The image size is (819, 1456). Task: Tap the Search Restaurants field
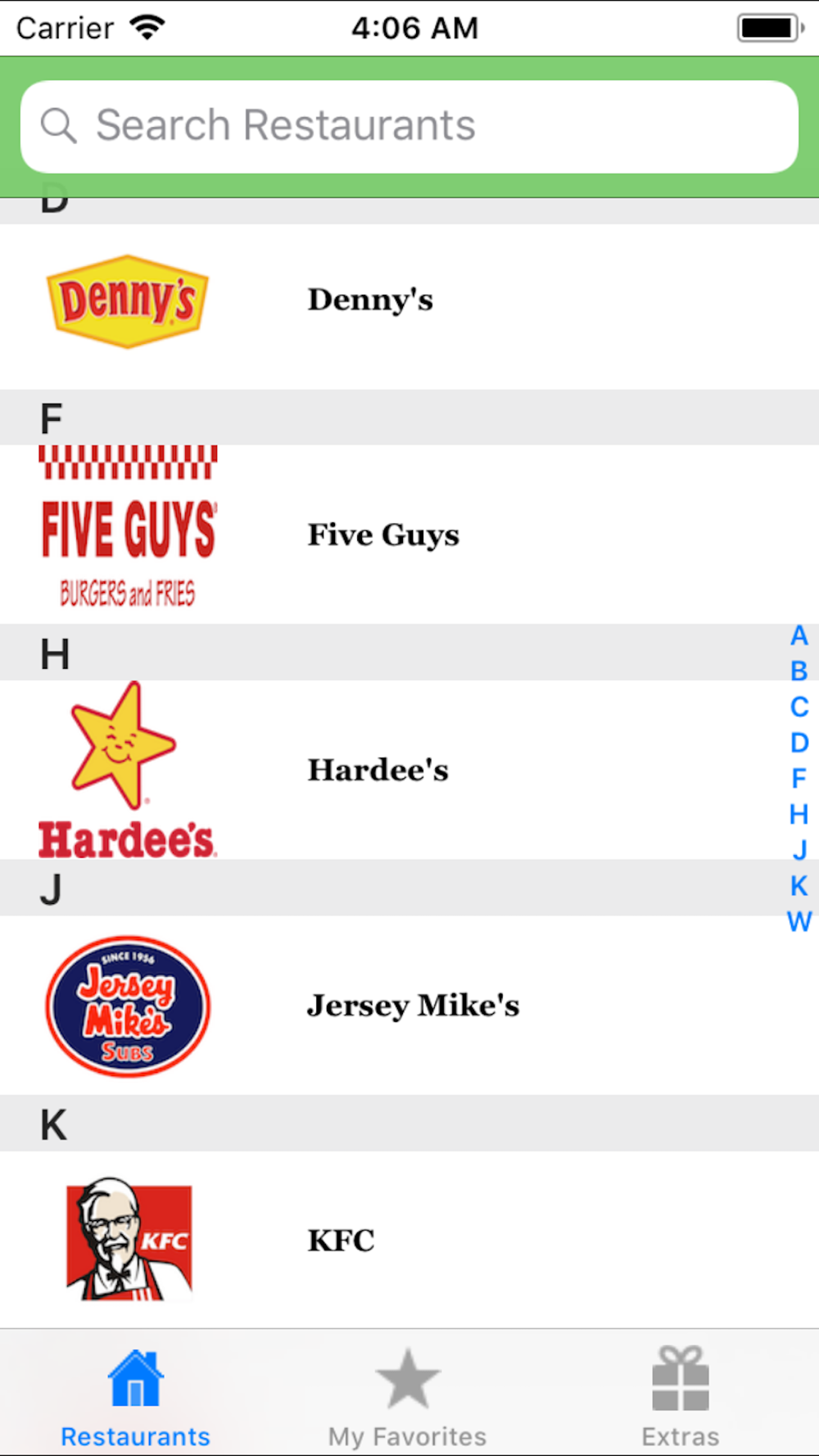pos(409,126)
